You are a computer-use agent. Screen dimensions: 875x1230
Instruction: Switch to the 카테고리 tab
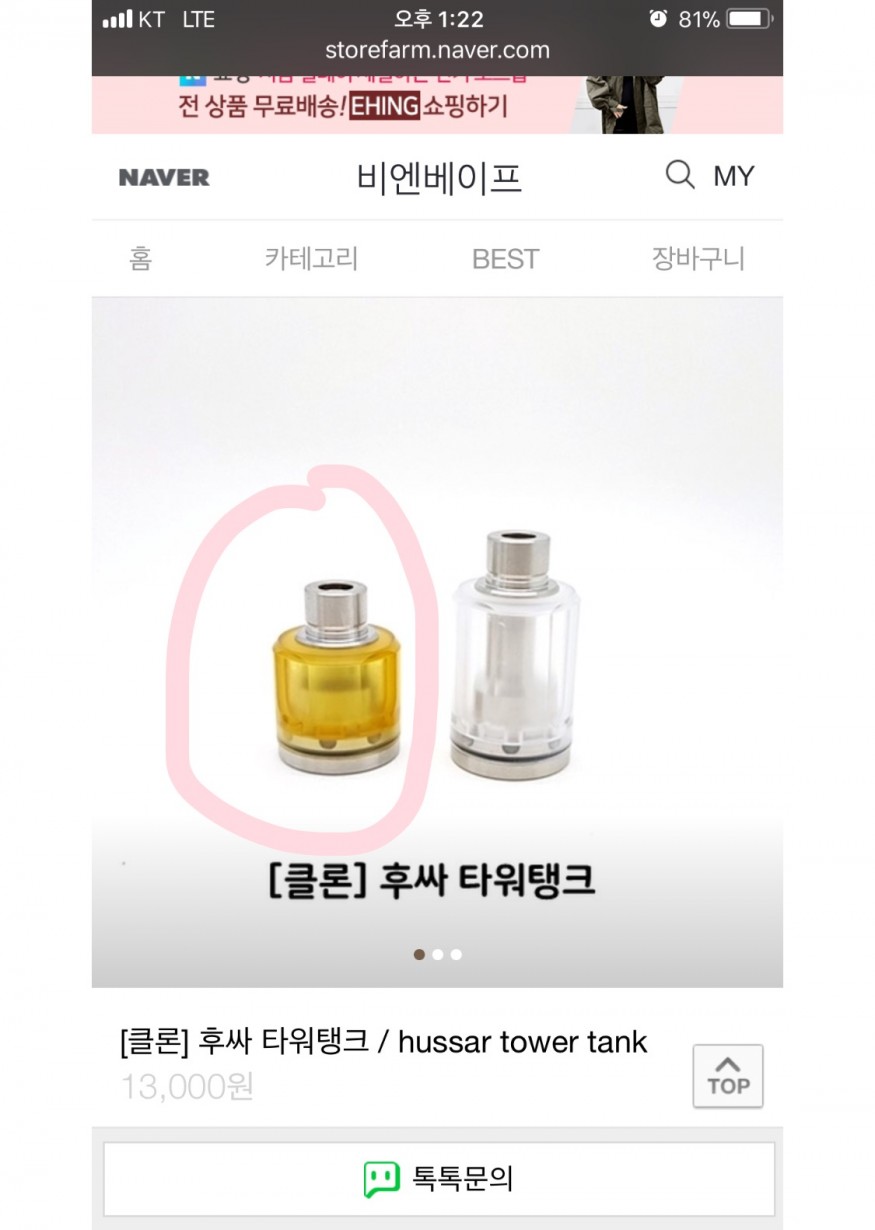click(x=311, y=259)
